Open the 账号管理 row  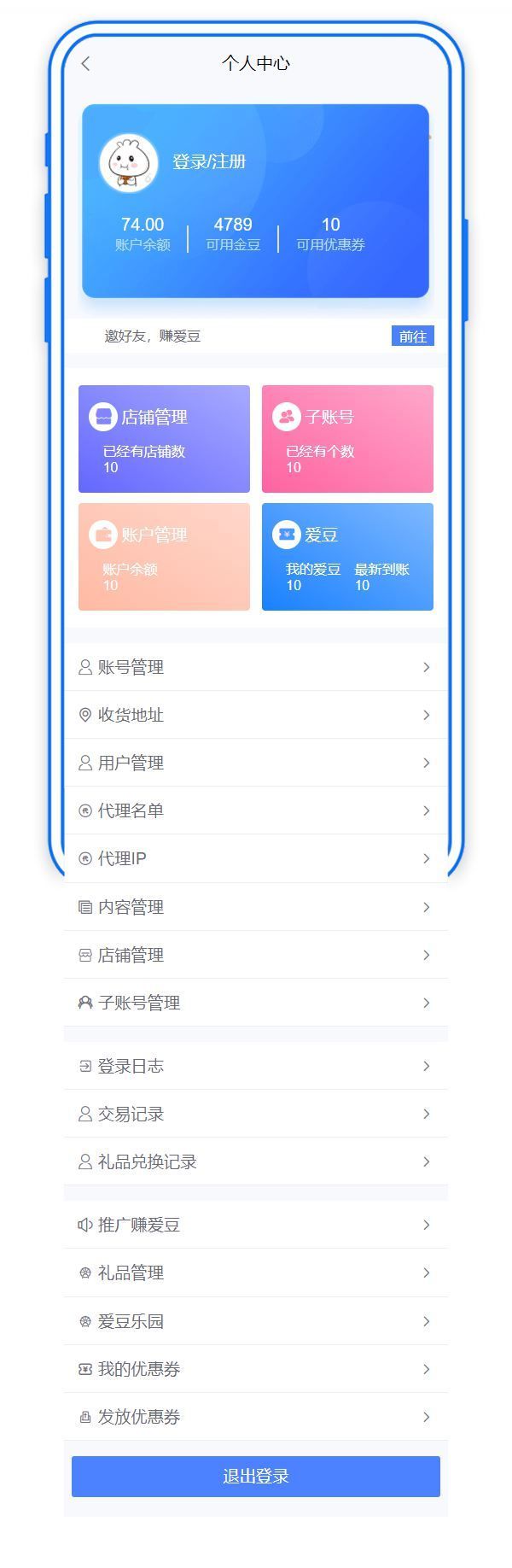click(x=255, y=667)
